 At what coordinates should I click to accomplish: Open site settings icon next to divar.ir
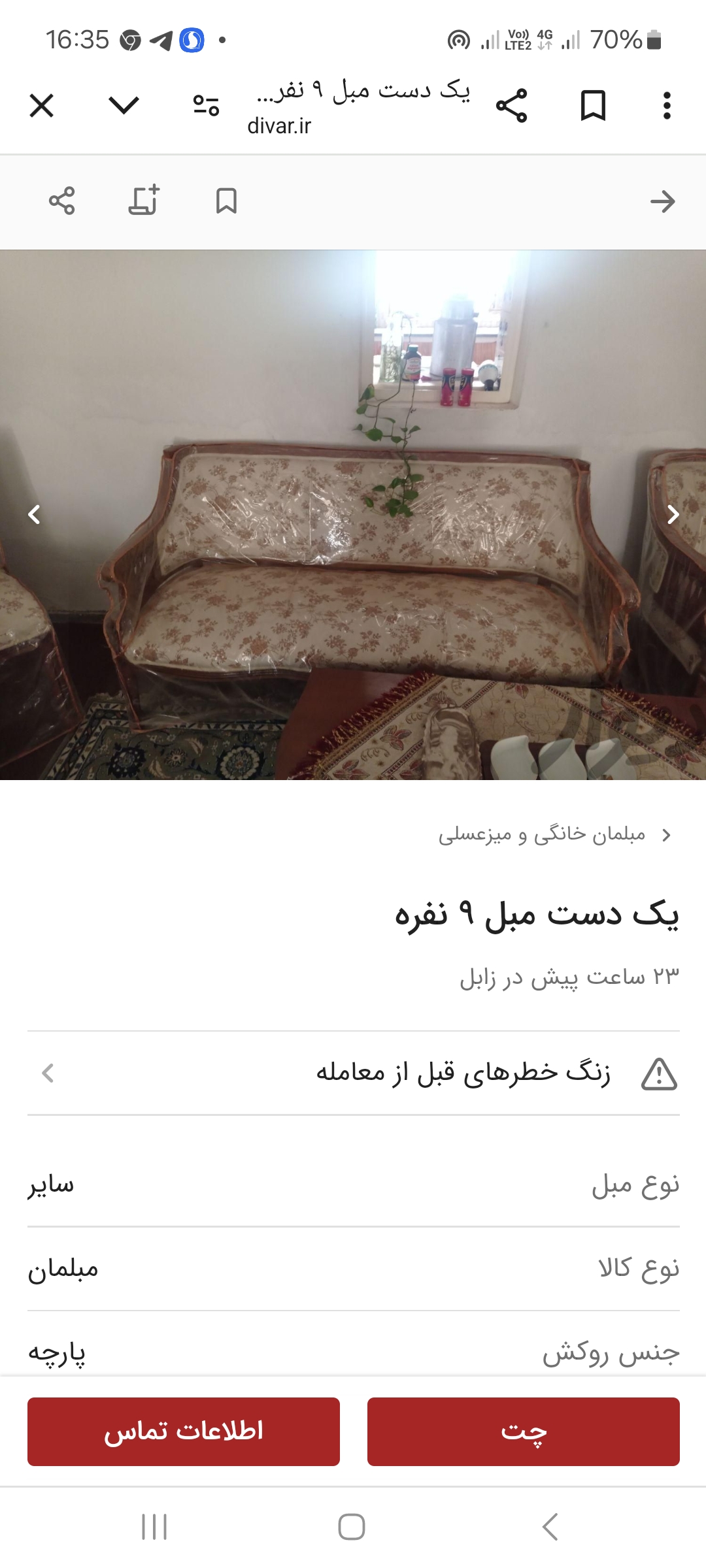pyautogui.click(x=206, y=105)
